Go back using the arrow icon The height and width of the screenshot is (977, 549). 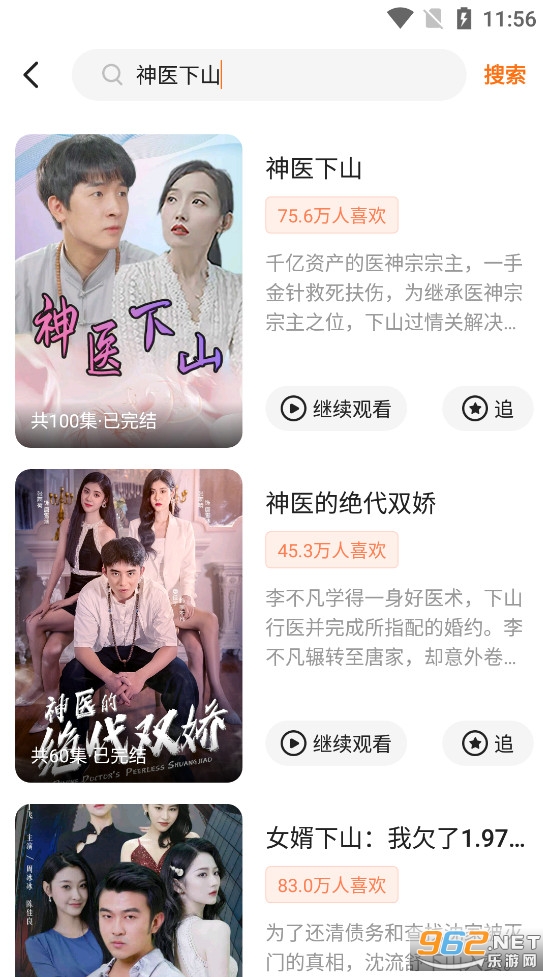tap(31, 75)
